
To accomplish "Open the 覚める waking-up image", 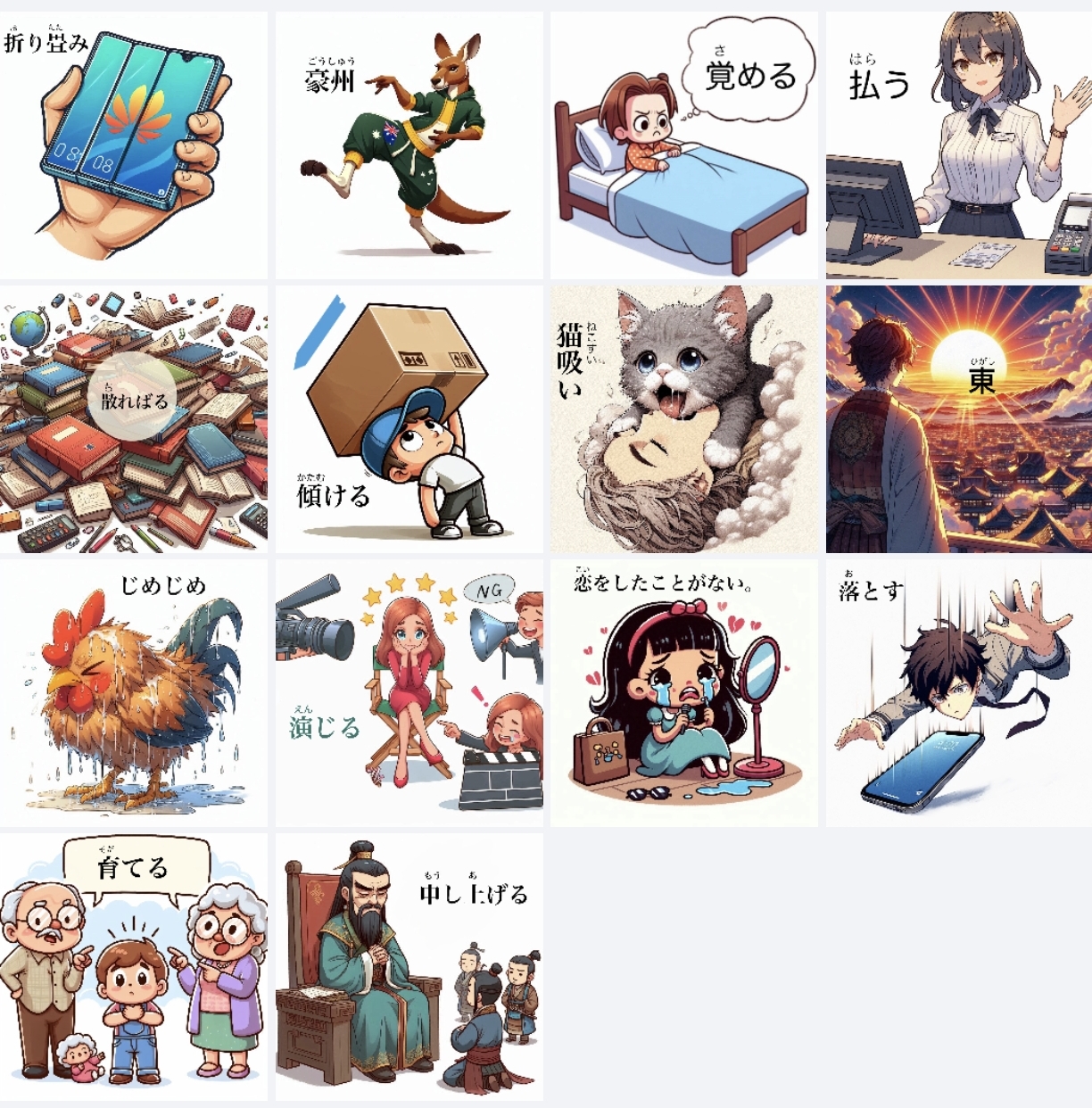I will tap(683, 145).
